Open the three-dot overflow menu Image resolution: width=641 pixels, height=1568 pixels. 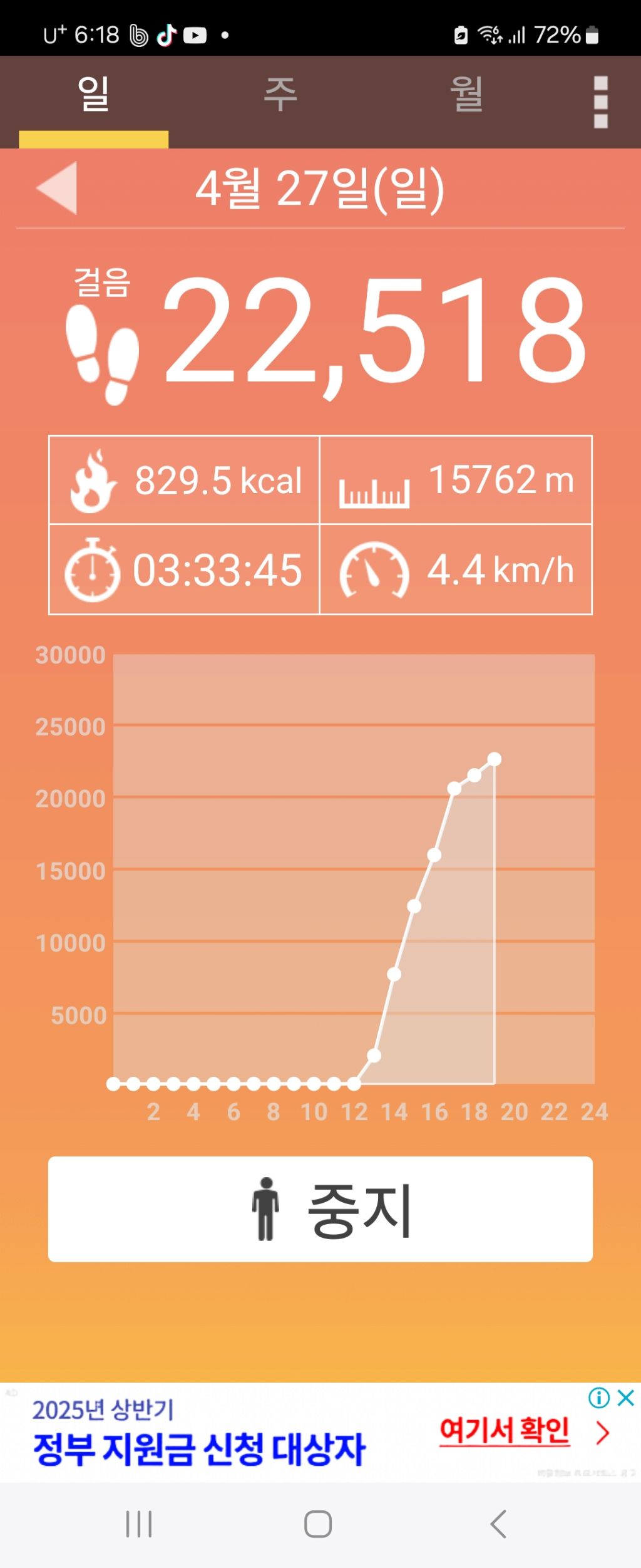coord(600,102)
